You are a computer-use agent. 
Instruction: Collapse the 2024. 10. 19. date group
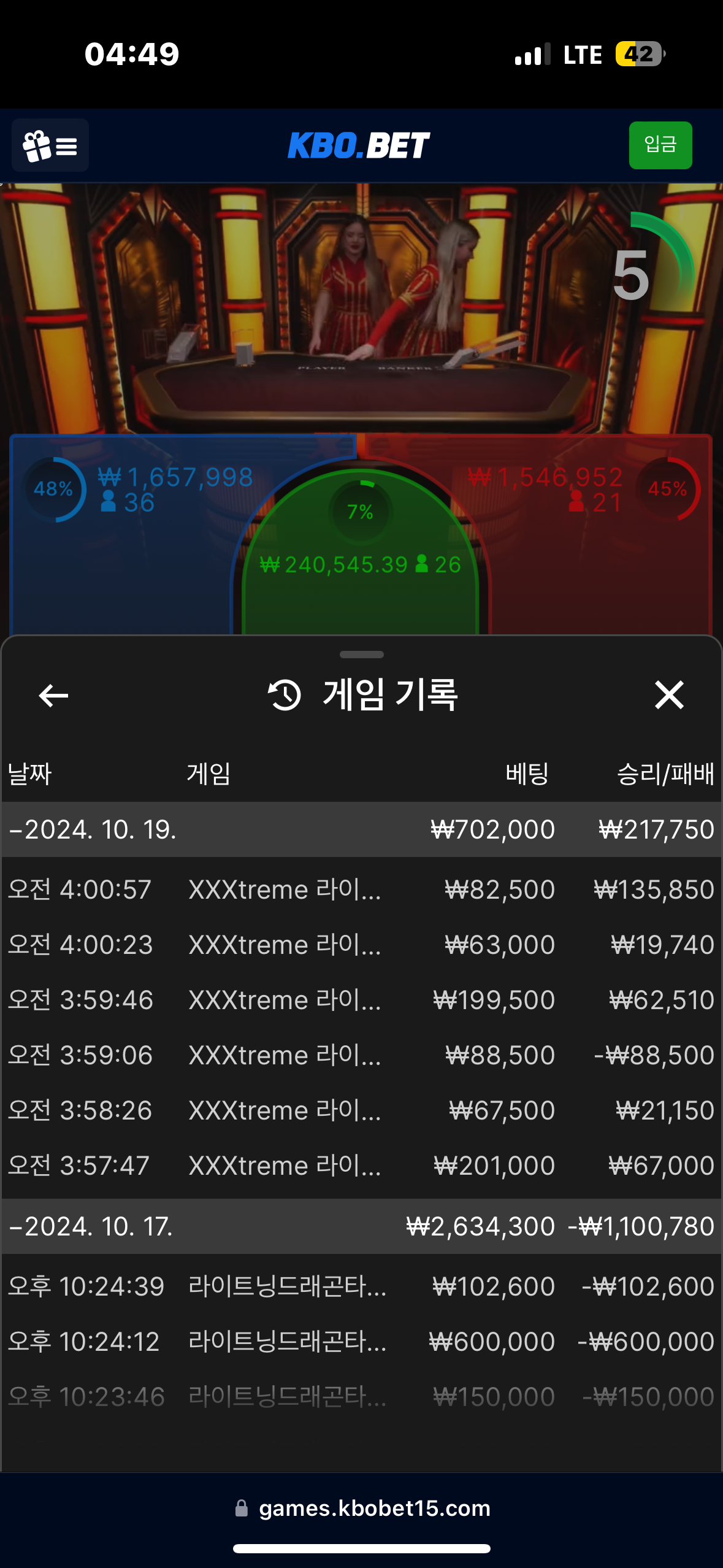click(92, 829)
